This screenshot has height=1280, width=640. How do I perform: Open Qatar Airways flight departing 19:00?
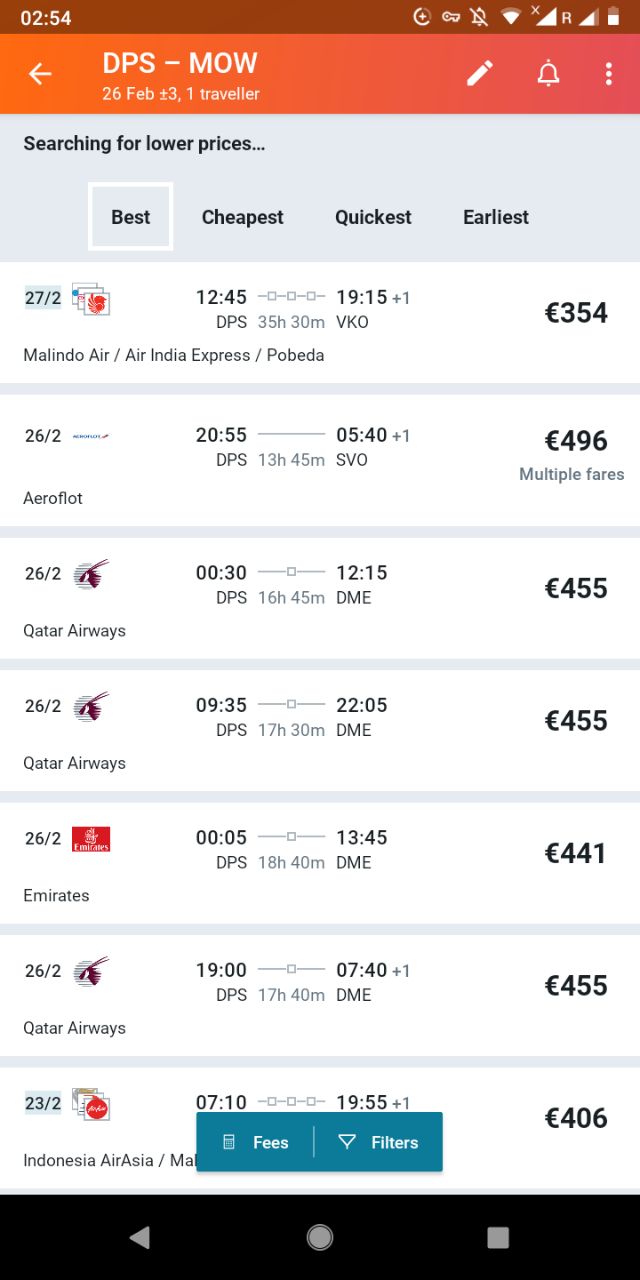tap(320, 996)
